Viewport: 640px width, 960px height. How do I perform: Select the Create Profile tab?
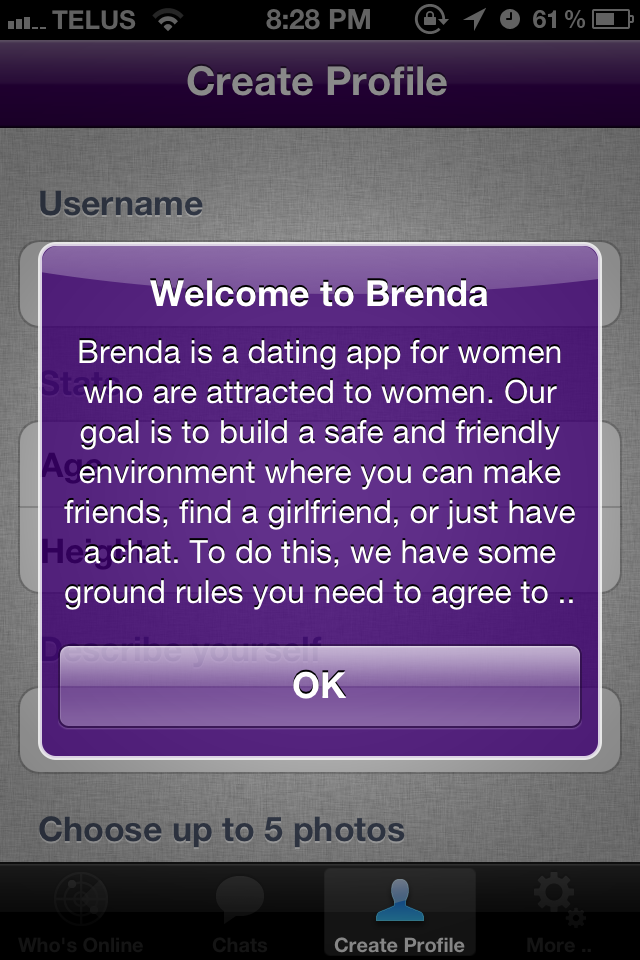(x=399, y=912)
